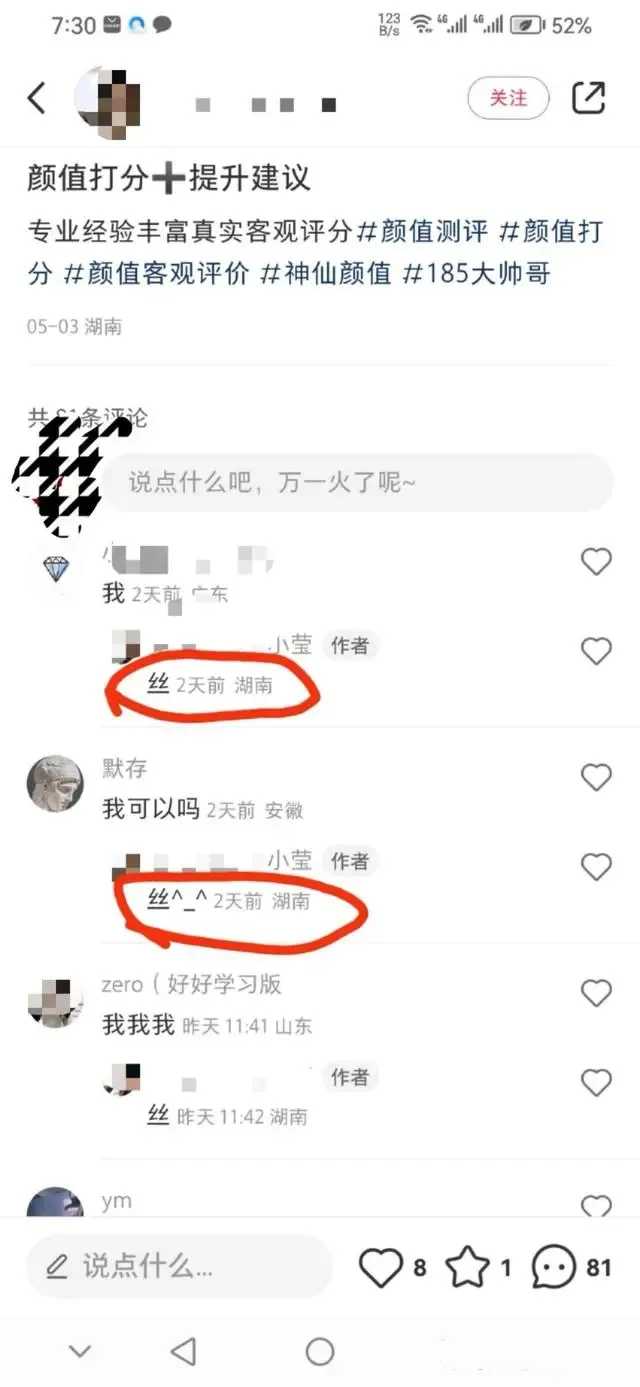The width and height of the screenshot is (640, 1387).
Task: Like the author's reply from 昨天 11:42
Action: [596, 1082]
